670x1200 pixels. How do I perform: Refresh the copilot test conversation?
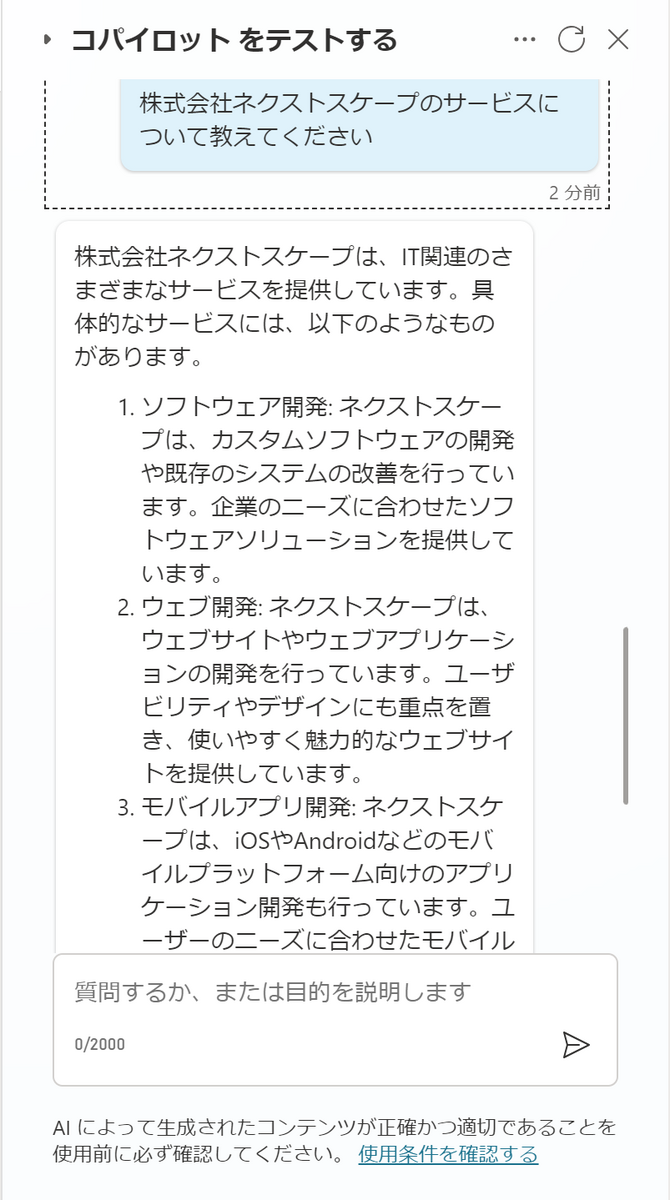point(571,40)
